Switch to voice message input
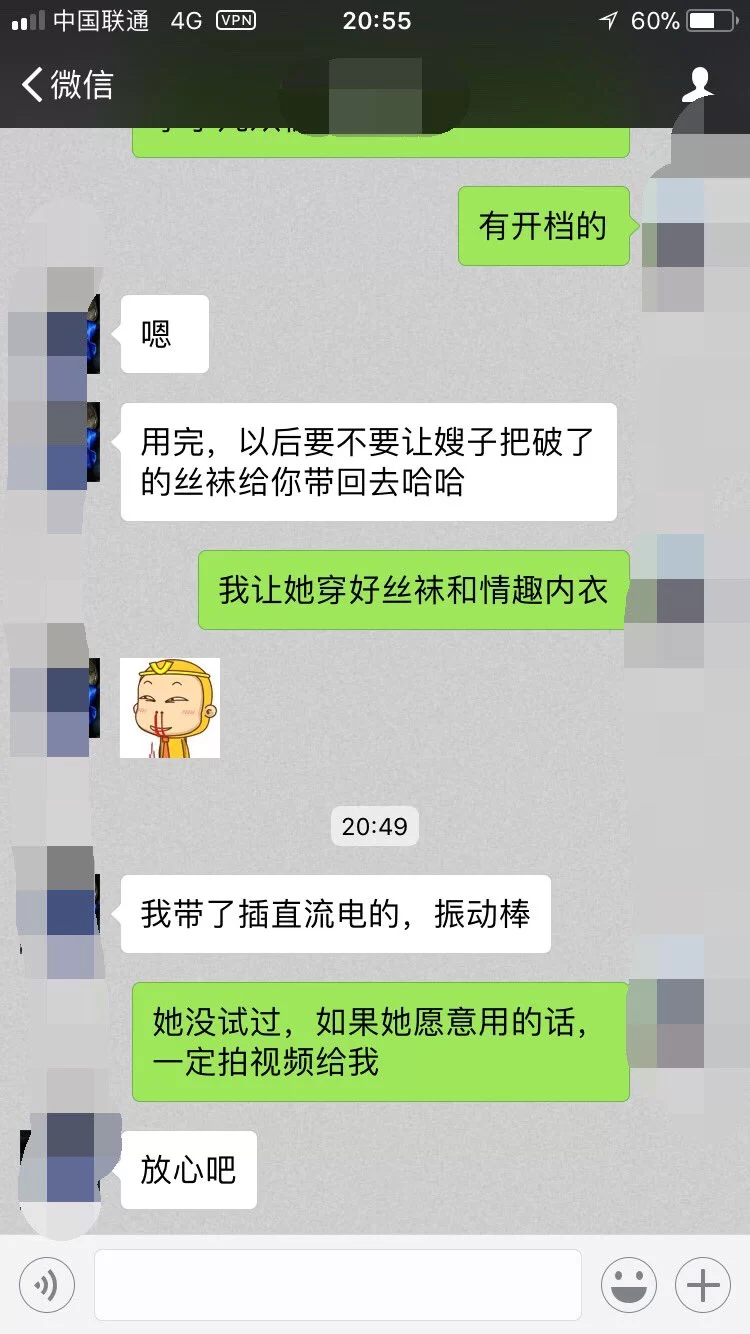The image size is (750, 1334). click(47, 1285)
